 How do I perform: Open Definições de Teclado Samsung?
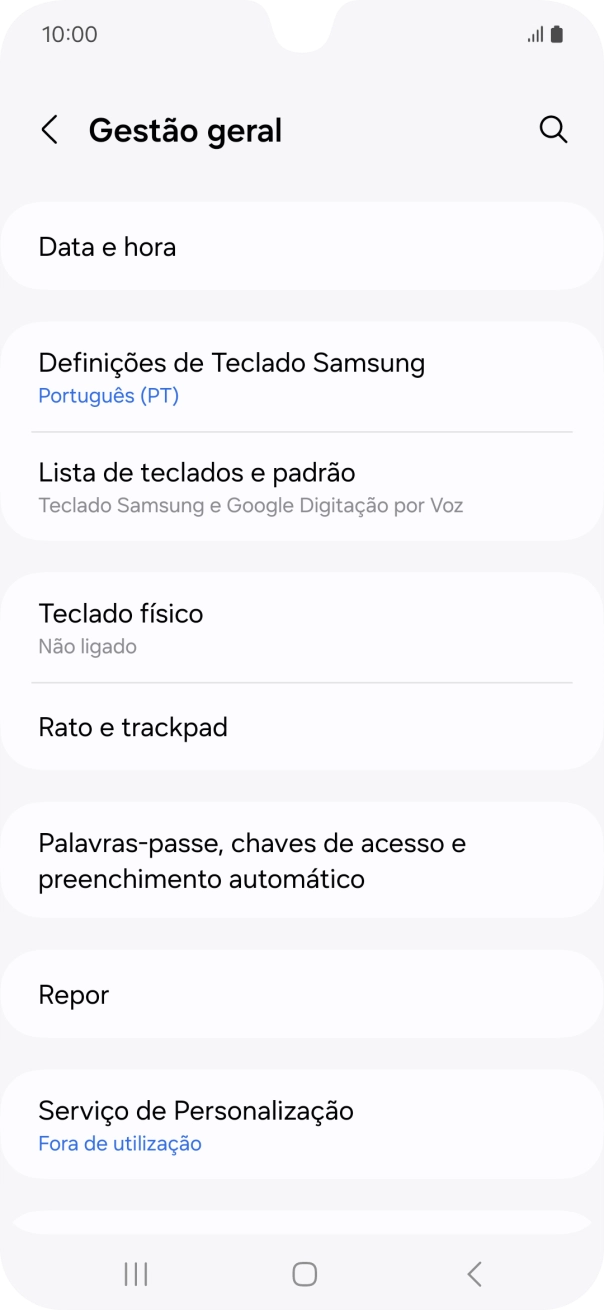point(300,377)
